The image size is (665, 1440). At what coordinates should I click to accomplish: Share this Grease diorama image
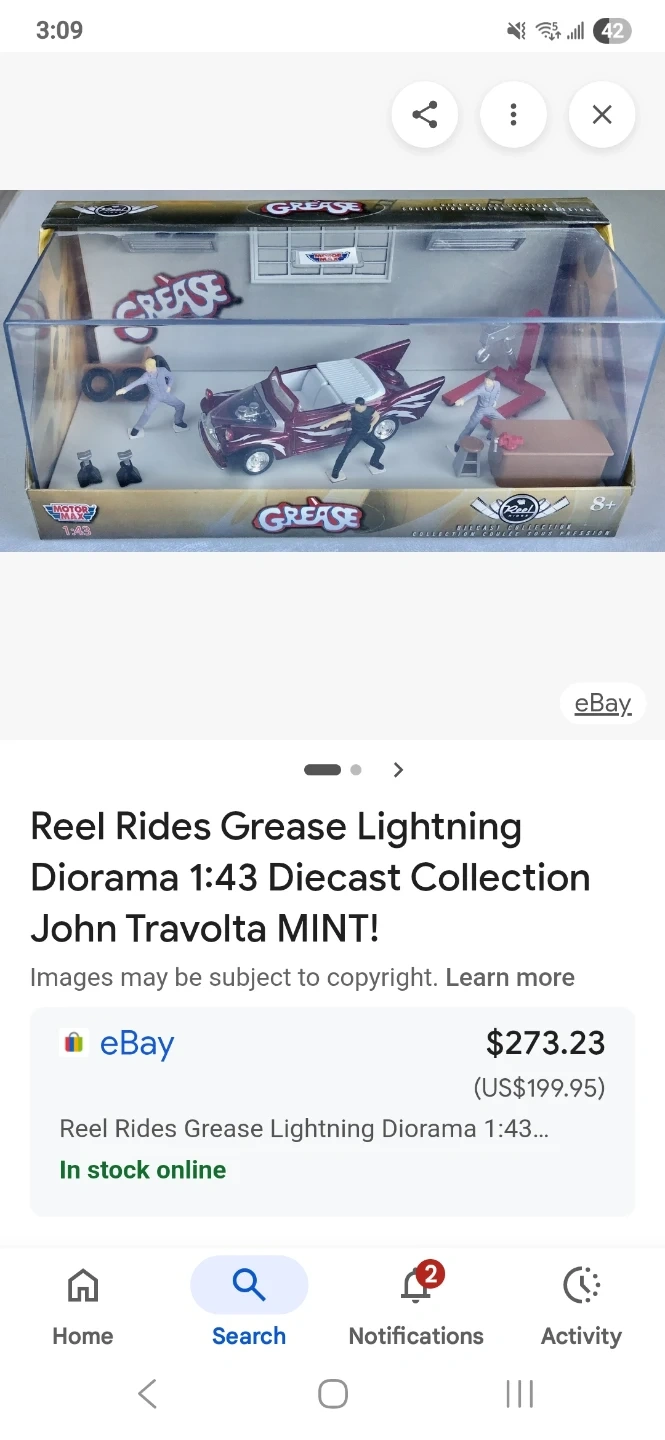(425, 115)
